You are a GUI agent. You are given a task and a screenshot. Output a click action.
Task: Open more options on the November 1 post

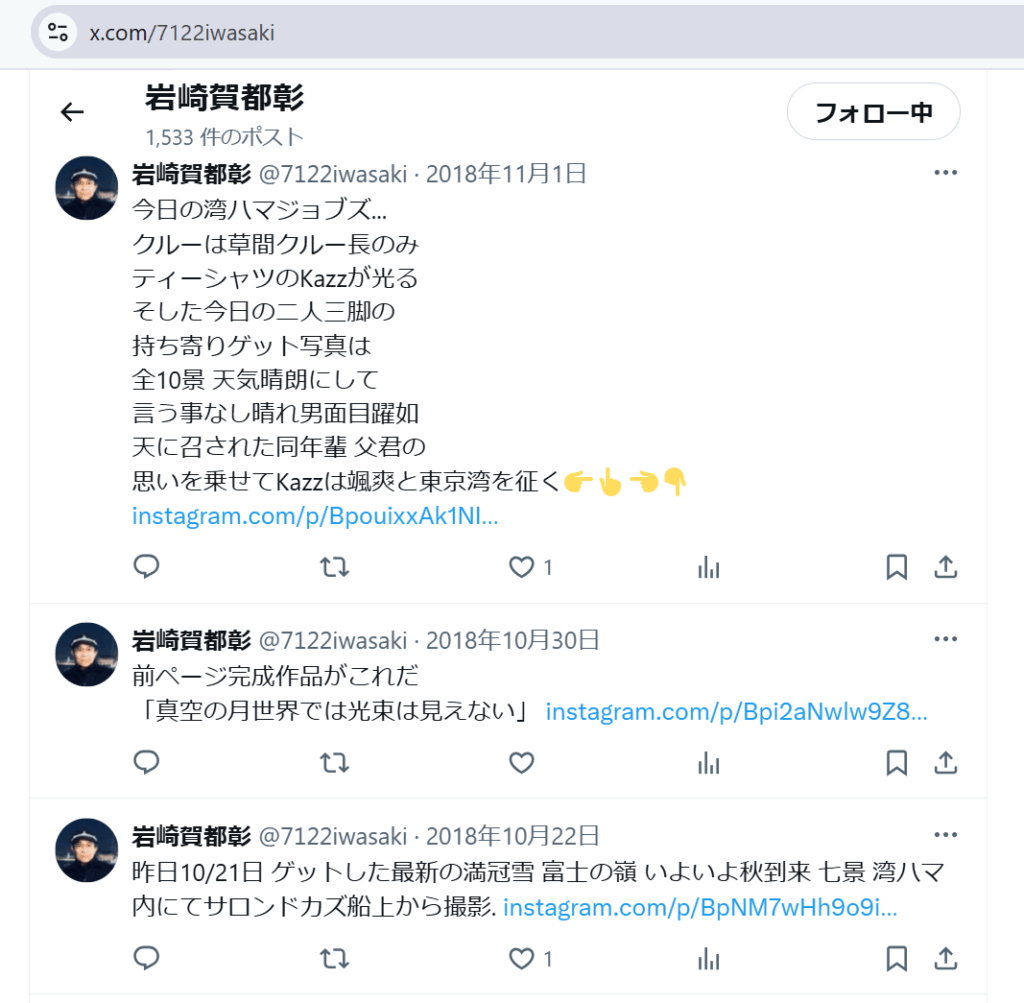pyautogui.click(x=945, y=173)
